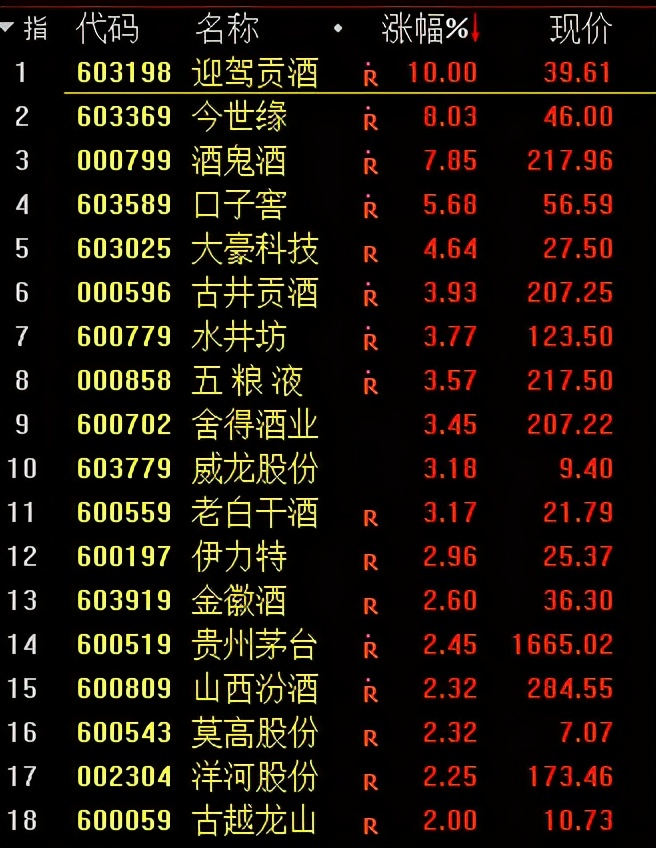Select the 山西汾酒 row
Viewport: 656px width, 848px height.
(x=254, y=688)
